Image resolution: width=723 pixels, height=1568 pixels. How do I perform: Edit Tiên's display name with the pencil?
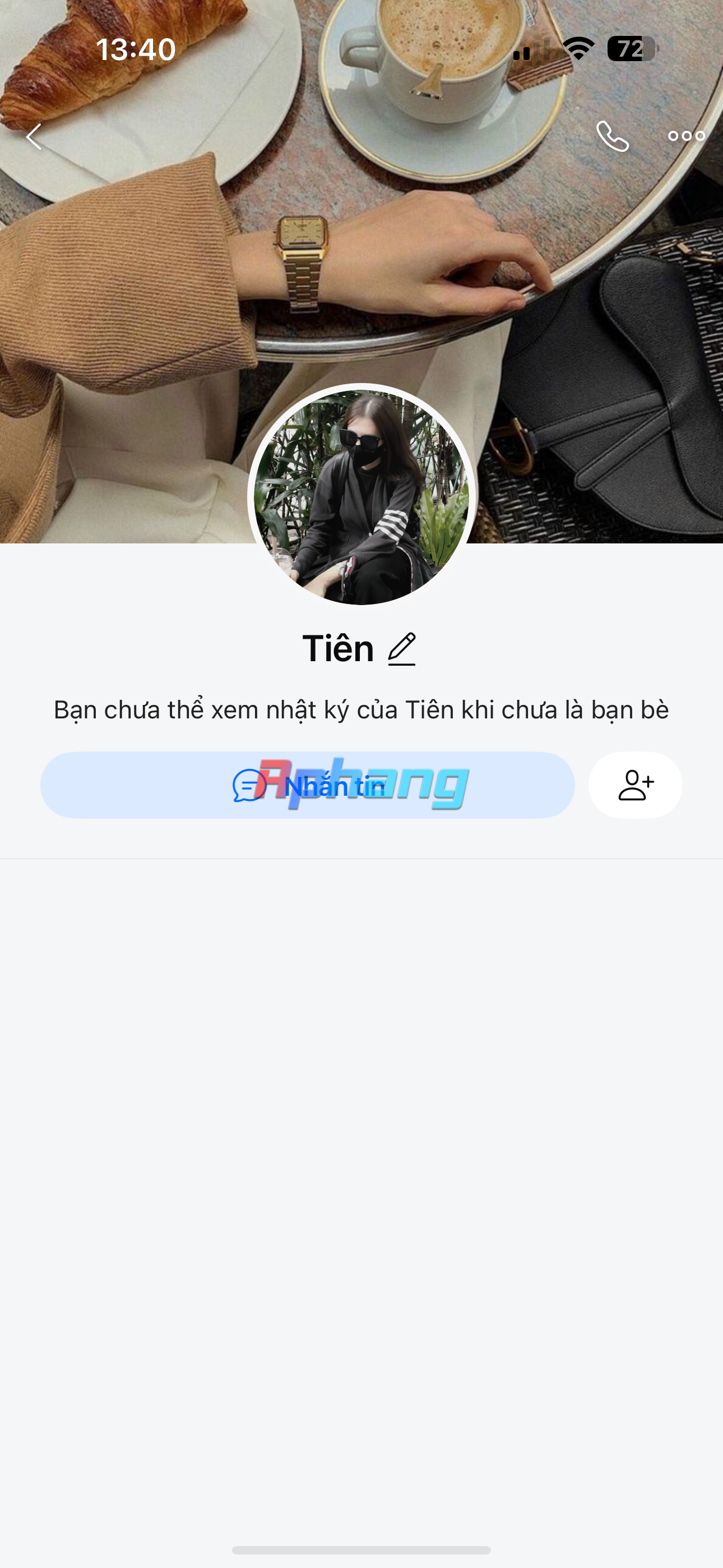(x=402, y=649)
